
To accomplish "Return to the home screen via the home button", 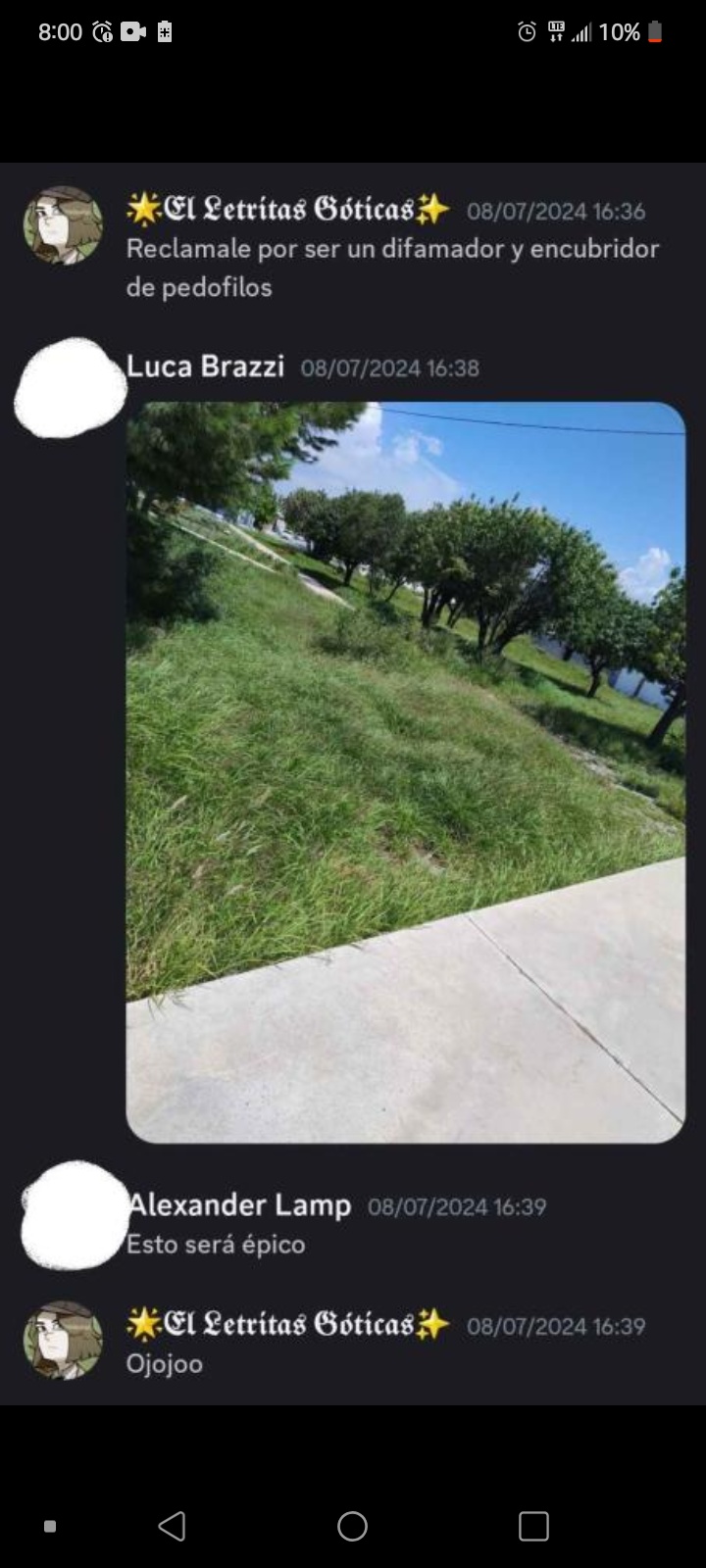I will pos(352,1526).
